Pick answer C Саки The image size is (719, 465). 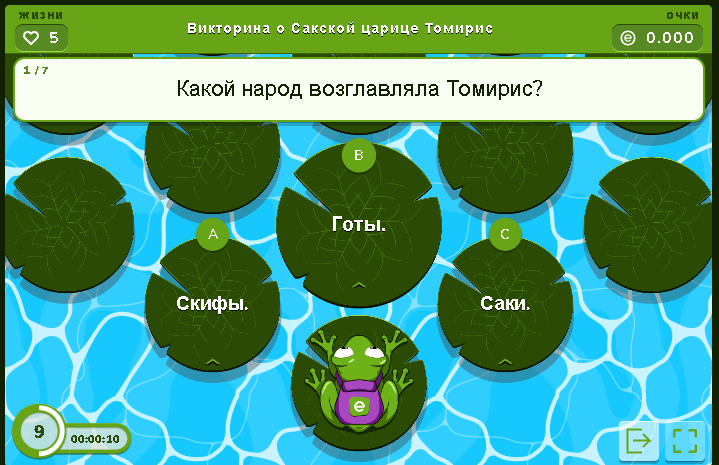point(505,303)
